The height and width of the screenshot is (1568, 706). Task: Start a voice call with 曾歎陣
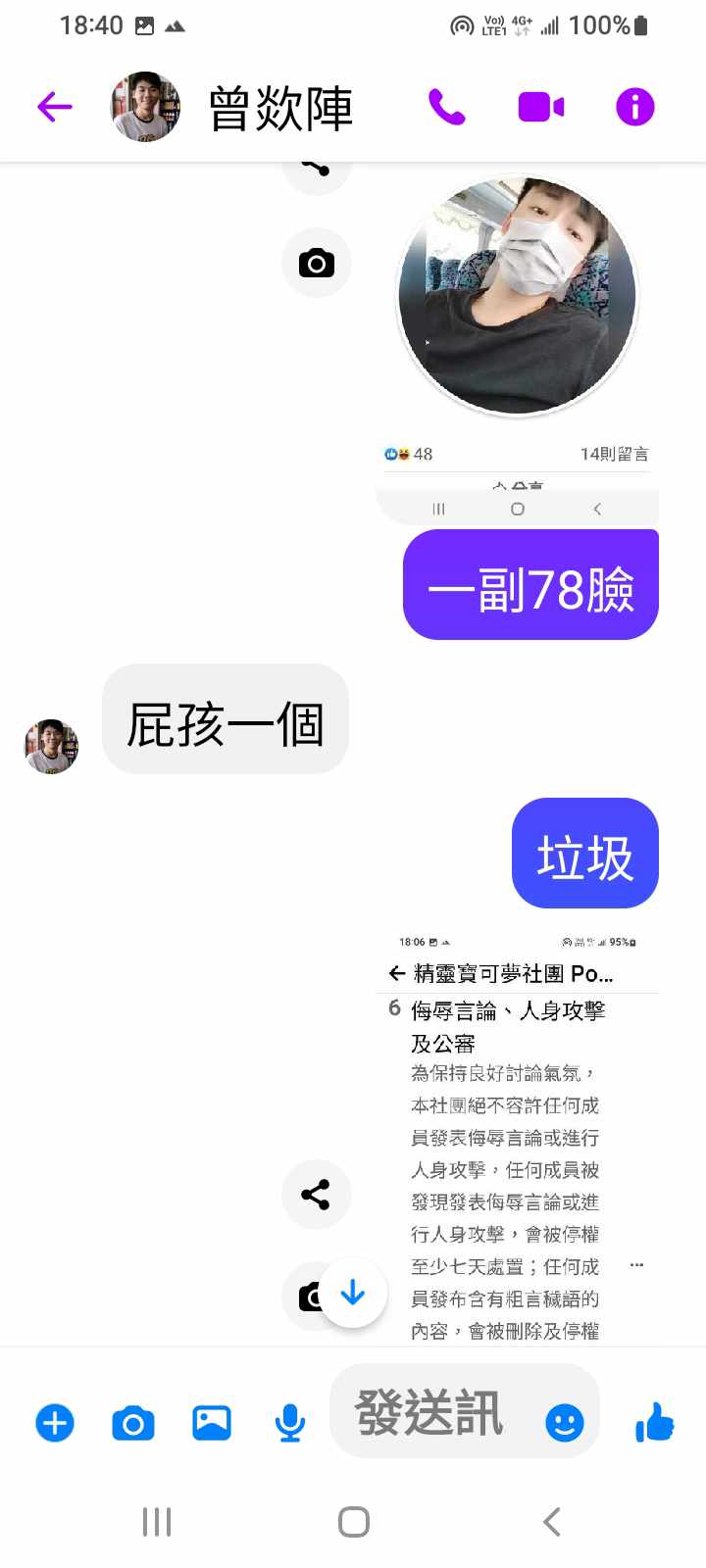pos(447,106)
